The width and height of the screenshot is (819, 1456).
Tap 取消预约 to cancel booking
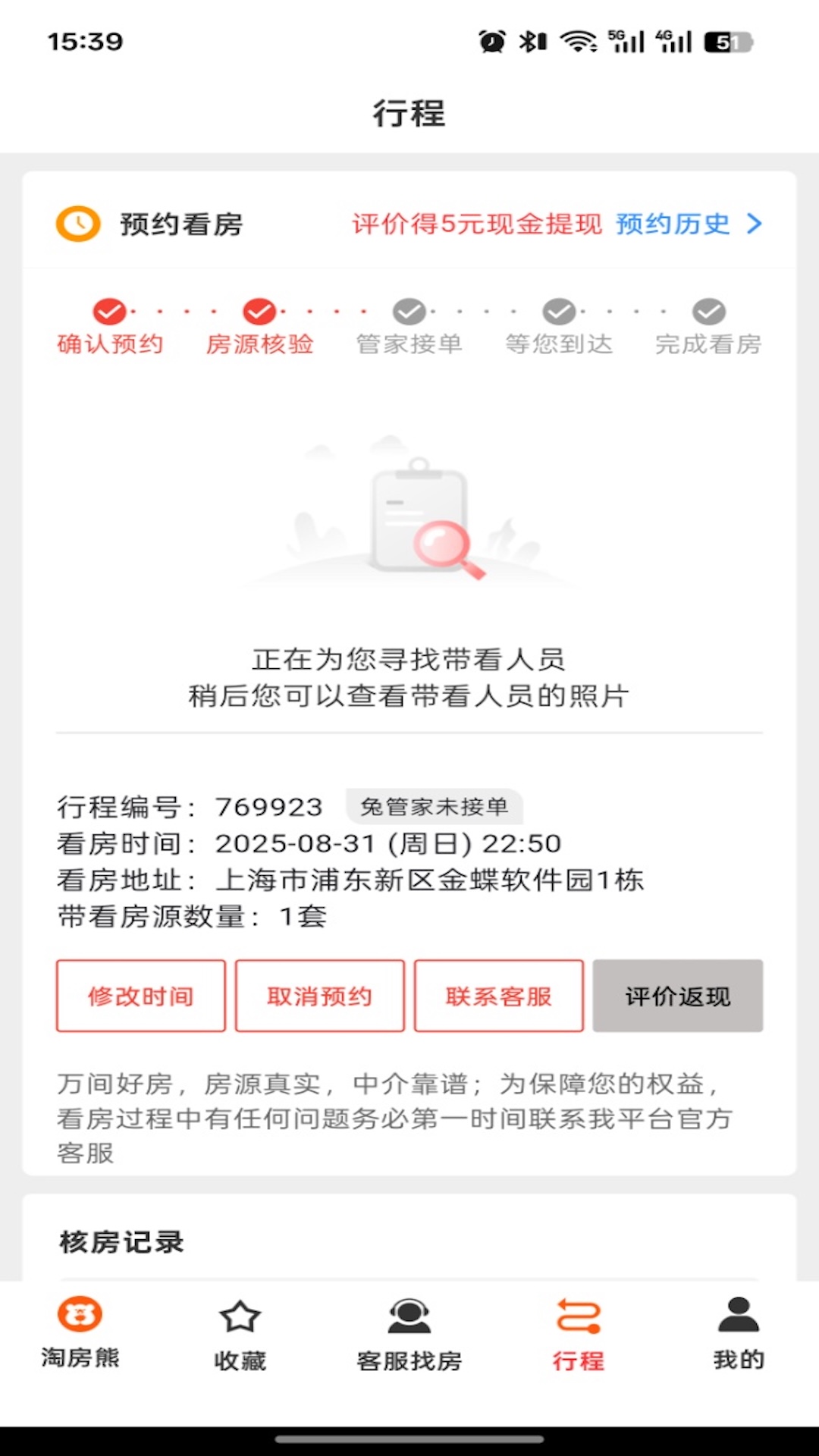click(x=319, y=996)
